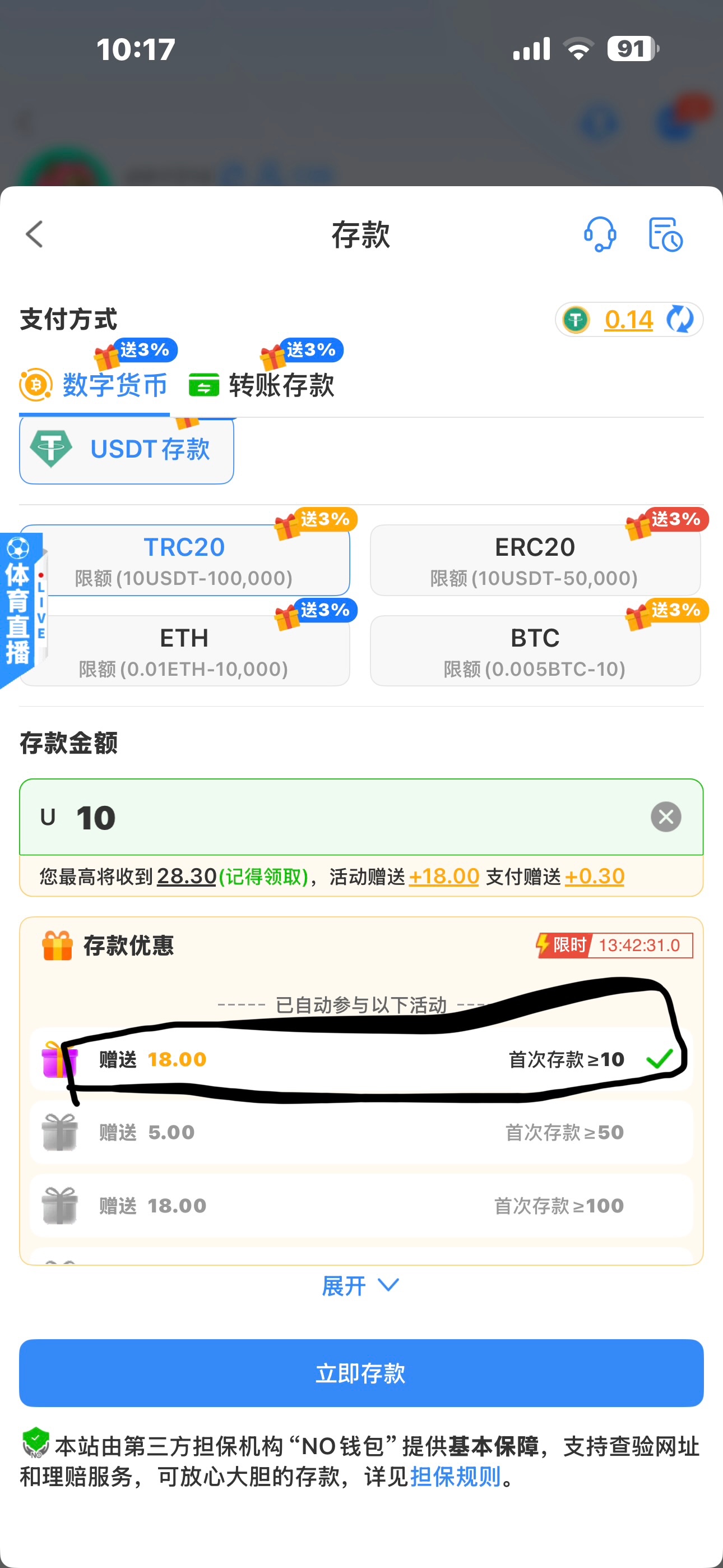Choose the USDT 存款 option

click(x=127, y=450)
